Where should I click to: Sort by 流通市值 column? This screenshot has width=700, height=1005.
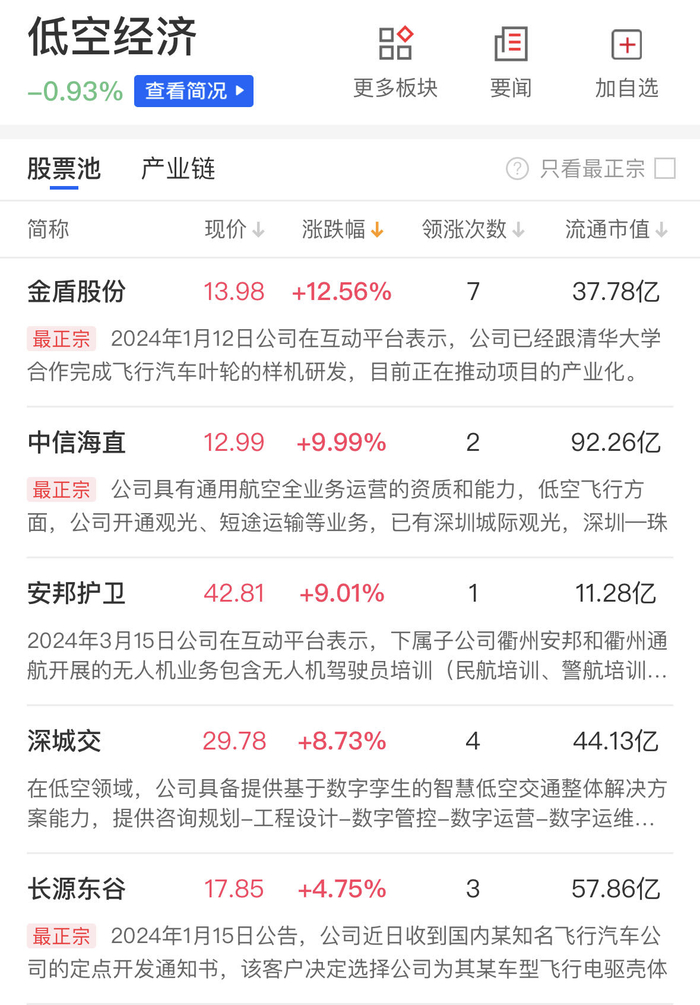[x=616, y=229]
